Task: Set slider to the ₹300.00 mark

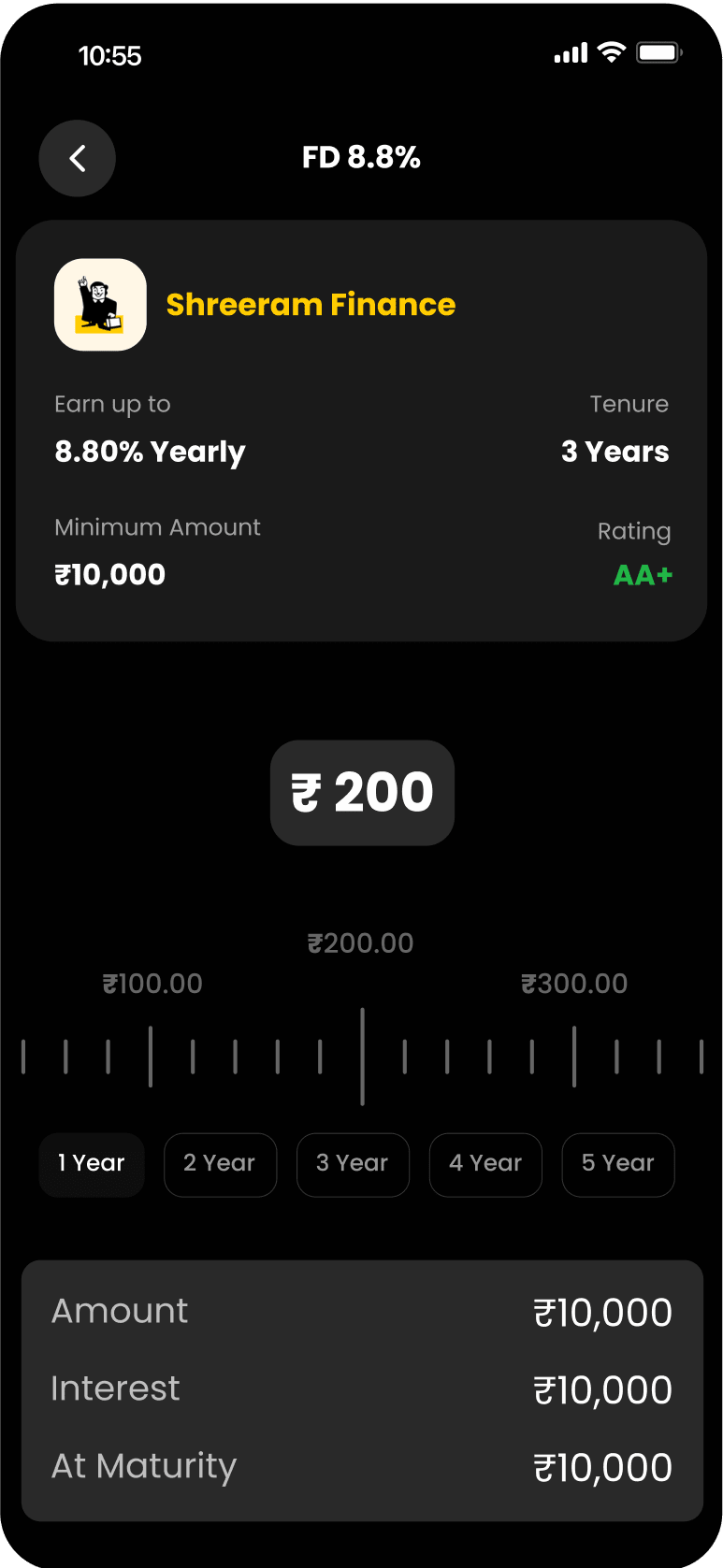Action: (573, 983)
